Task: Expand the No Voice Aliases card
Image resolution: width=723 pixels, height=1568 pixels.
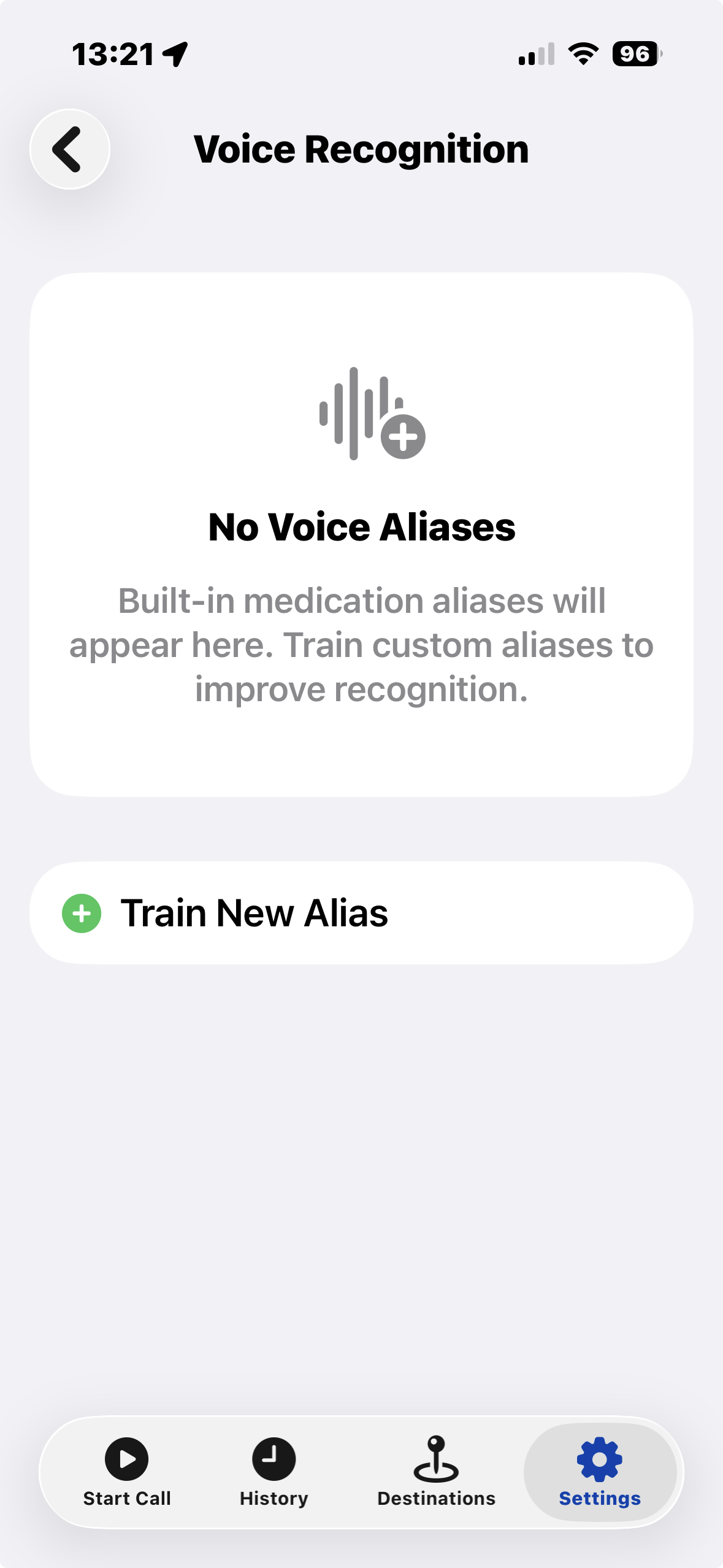Action: (361, 534)
